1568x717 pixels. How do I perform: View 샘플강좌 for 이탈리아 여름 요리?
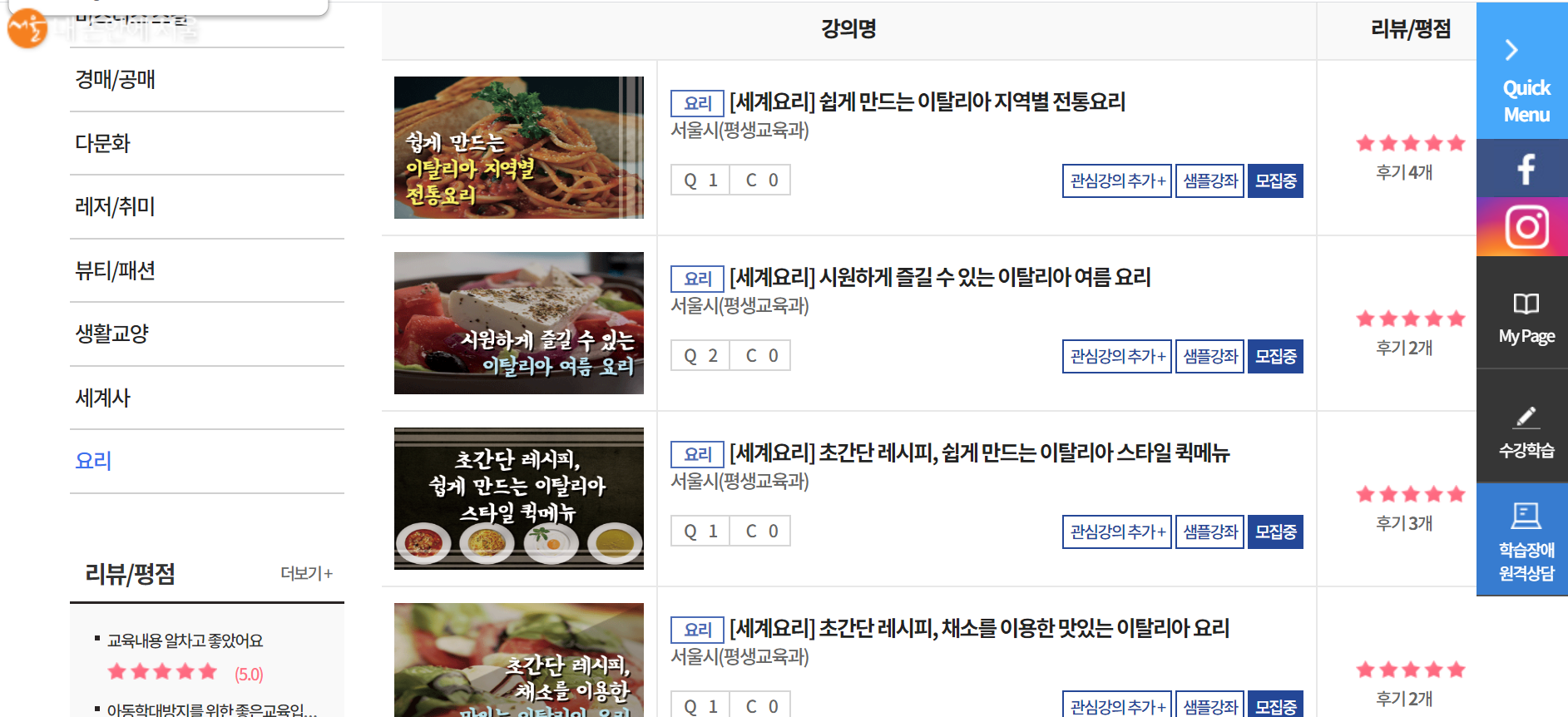pyautogui.click(x=1209, y=356)
